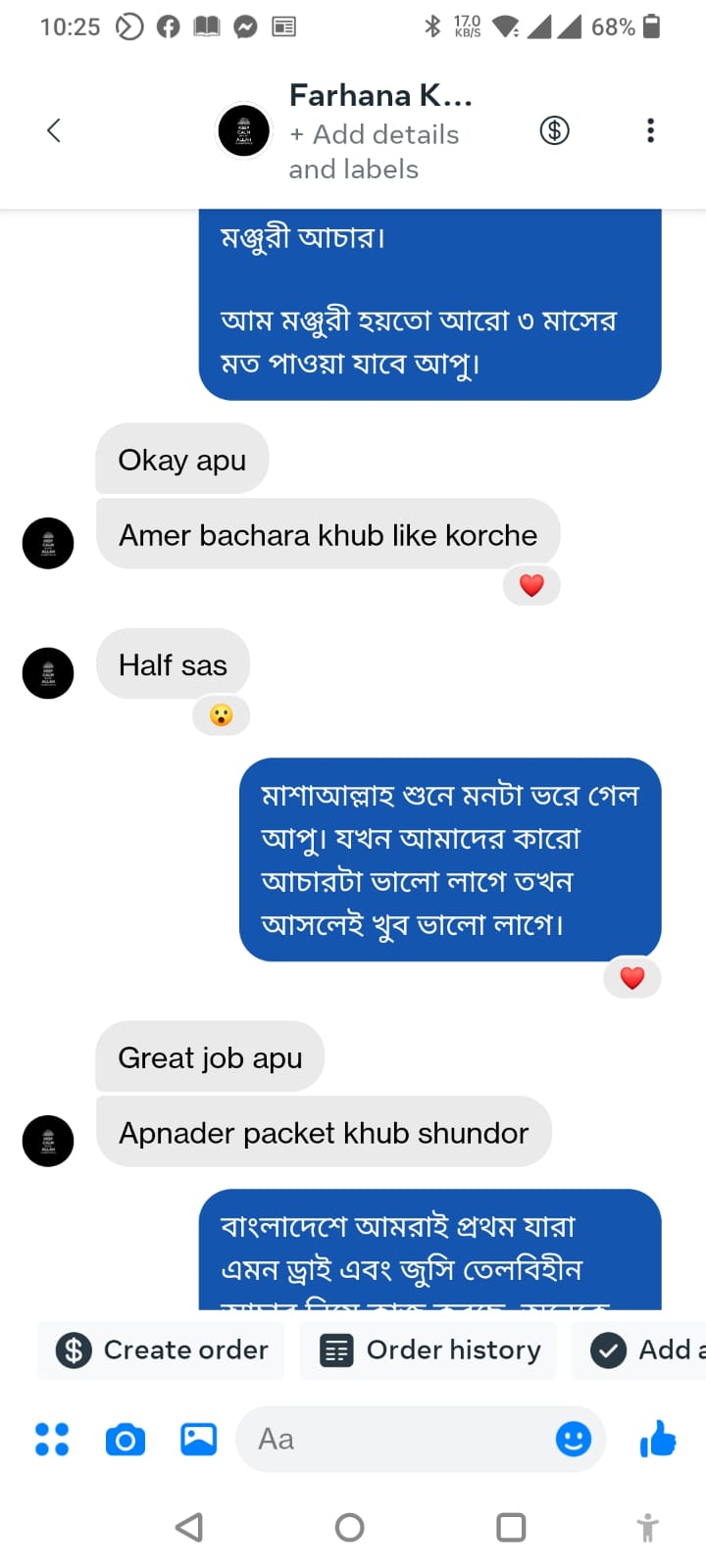The height and width of the screenshot is (1568, 706).
Task: Open the camera to take a photo
Action: pos(125,1440)
